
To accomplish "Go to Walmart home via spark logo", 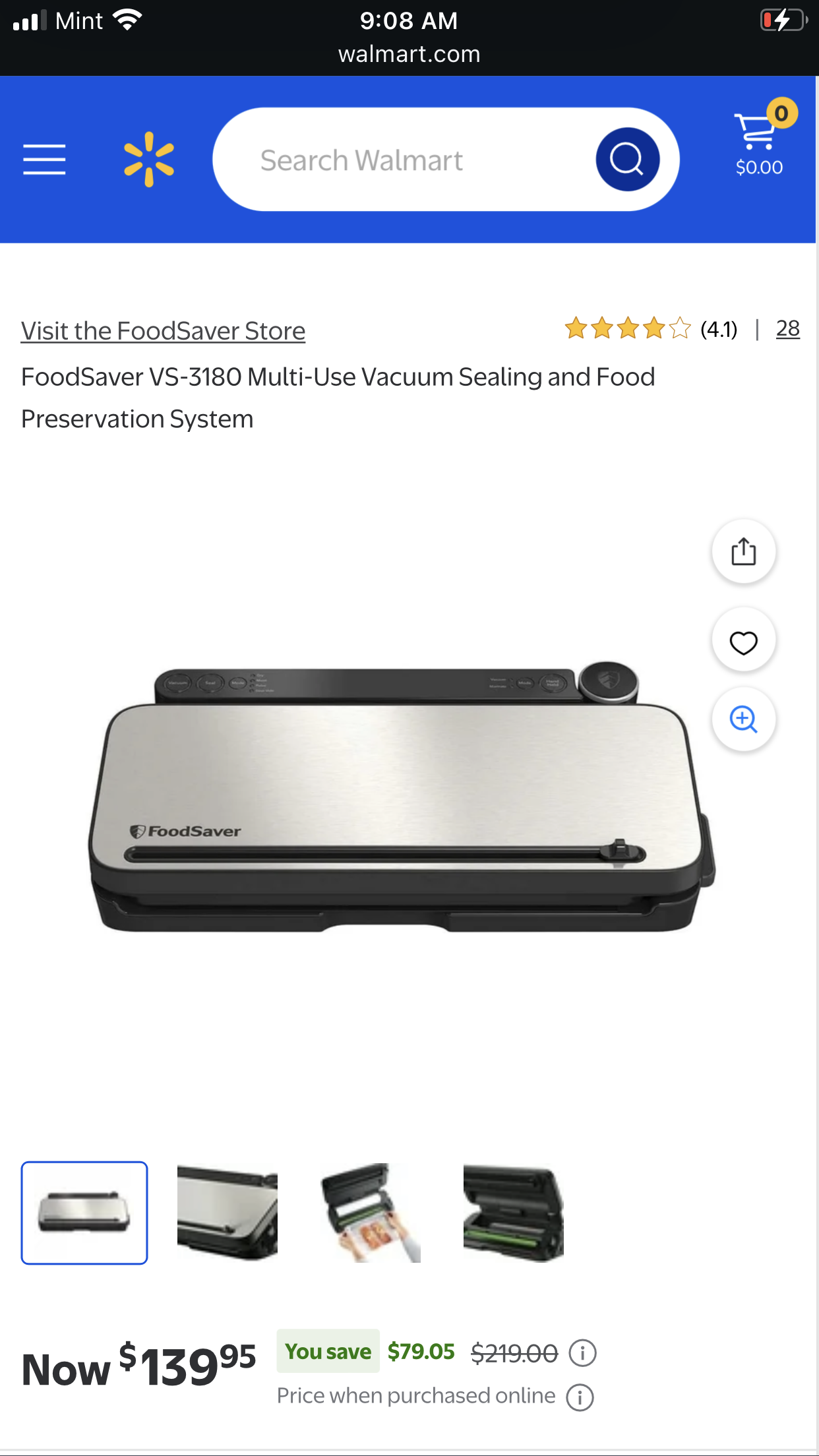I will point(149,160).
